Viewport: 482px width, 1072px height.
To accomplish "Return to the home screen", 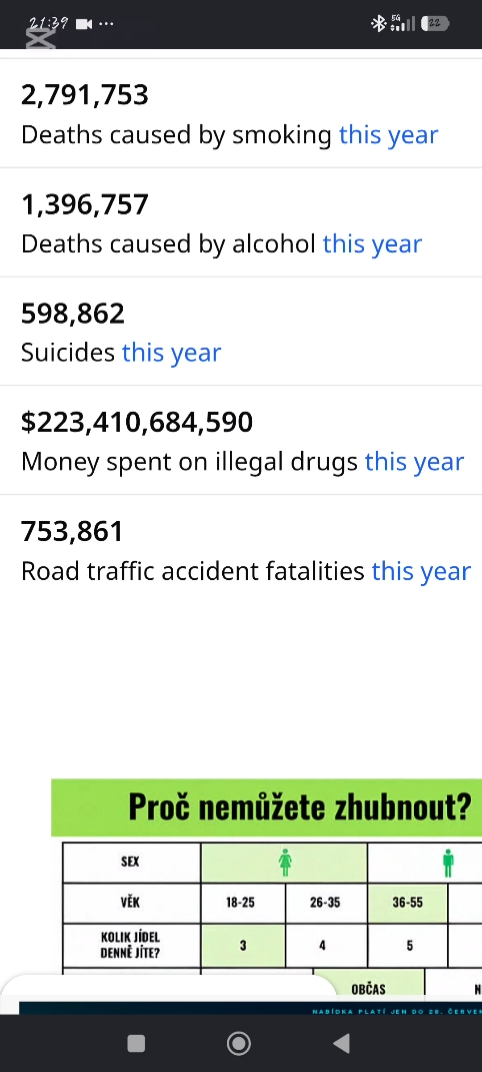I will [239, 1043].
